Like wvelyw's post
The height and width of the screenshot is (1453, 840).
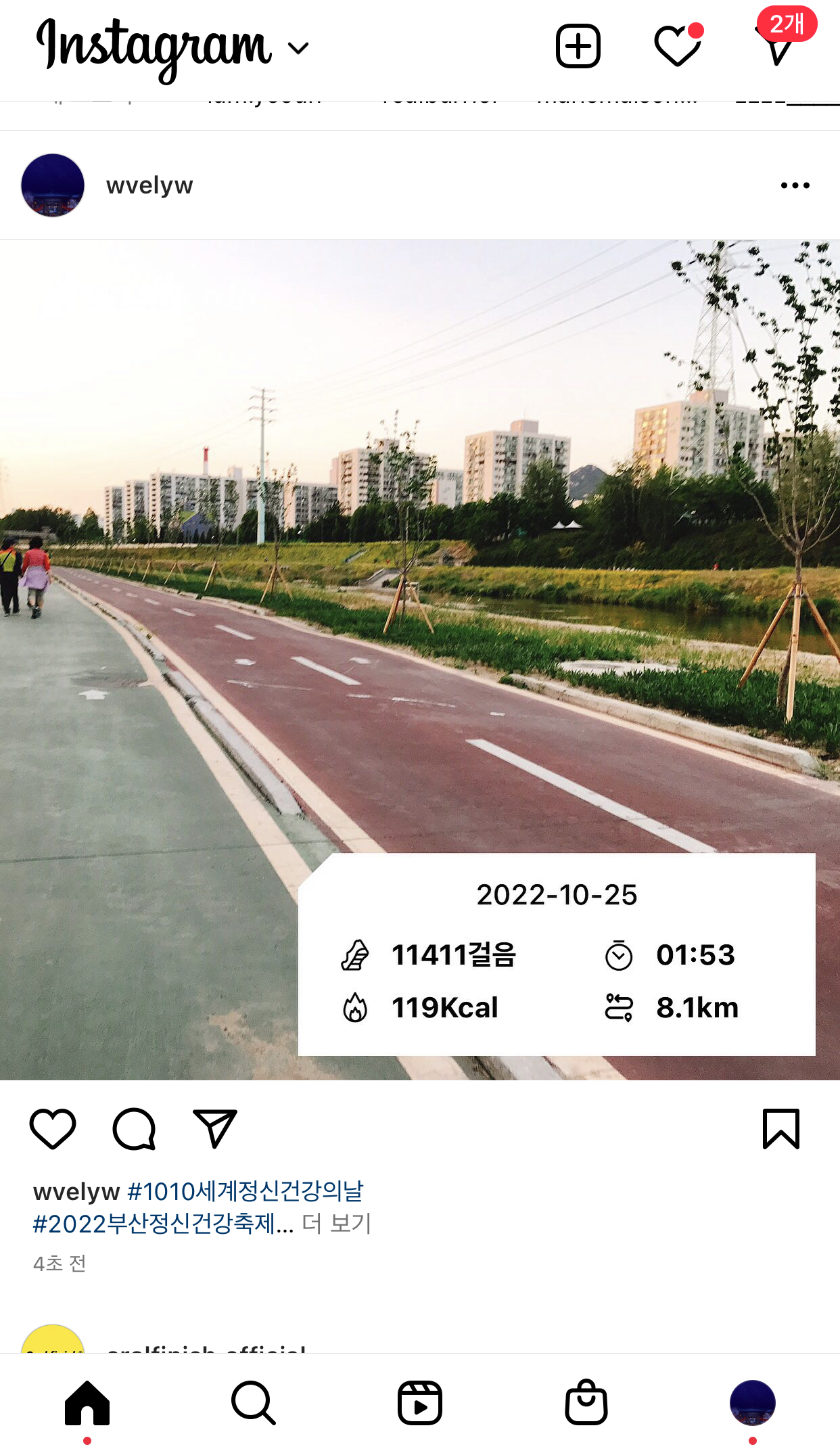(53, 1128)
